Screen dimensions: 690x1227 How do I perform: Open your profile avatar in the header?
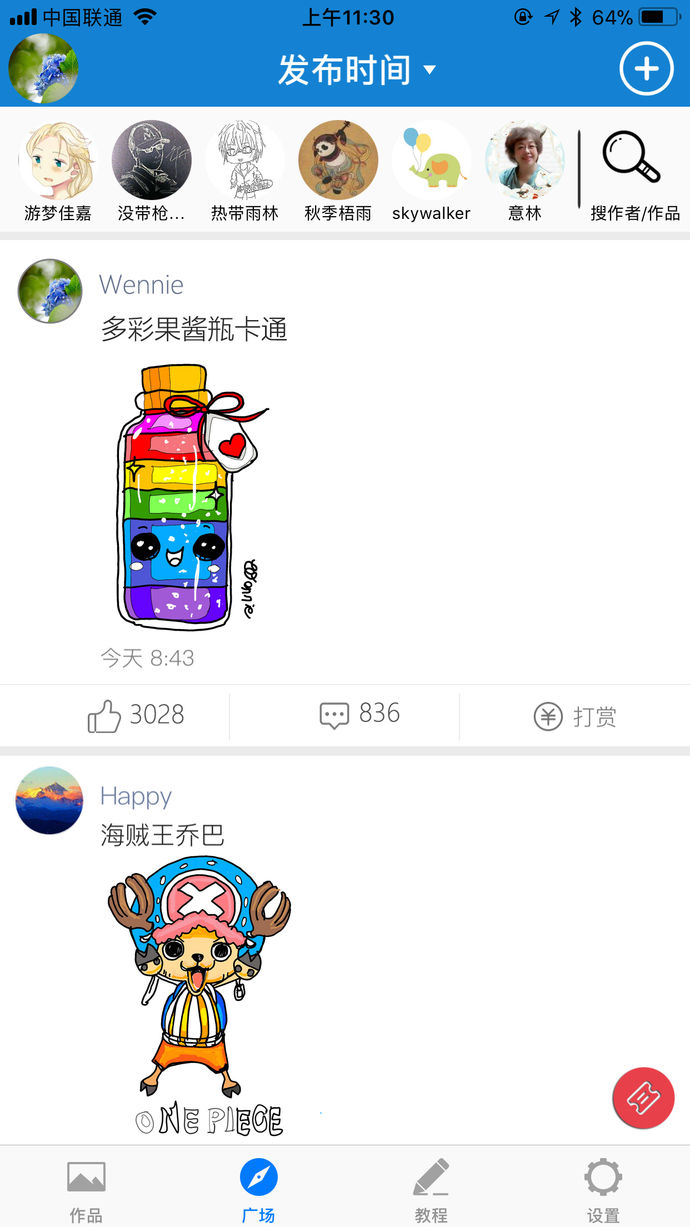click(x=43, y=69)
